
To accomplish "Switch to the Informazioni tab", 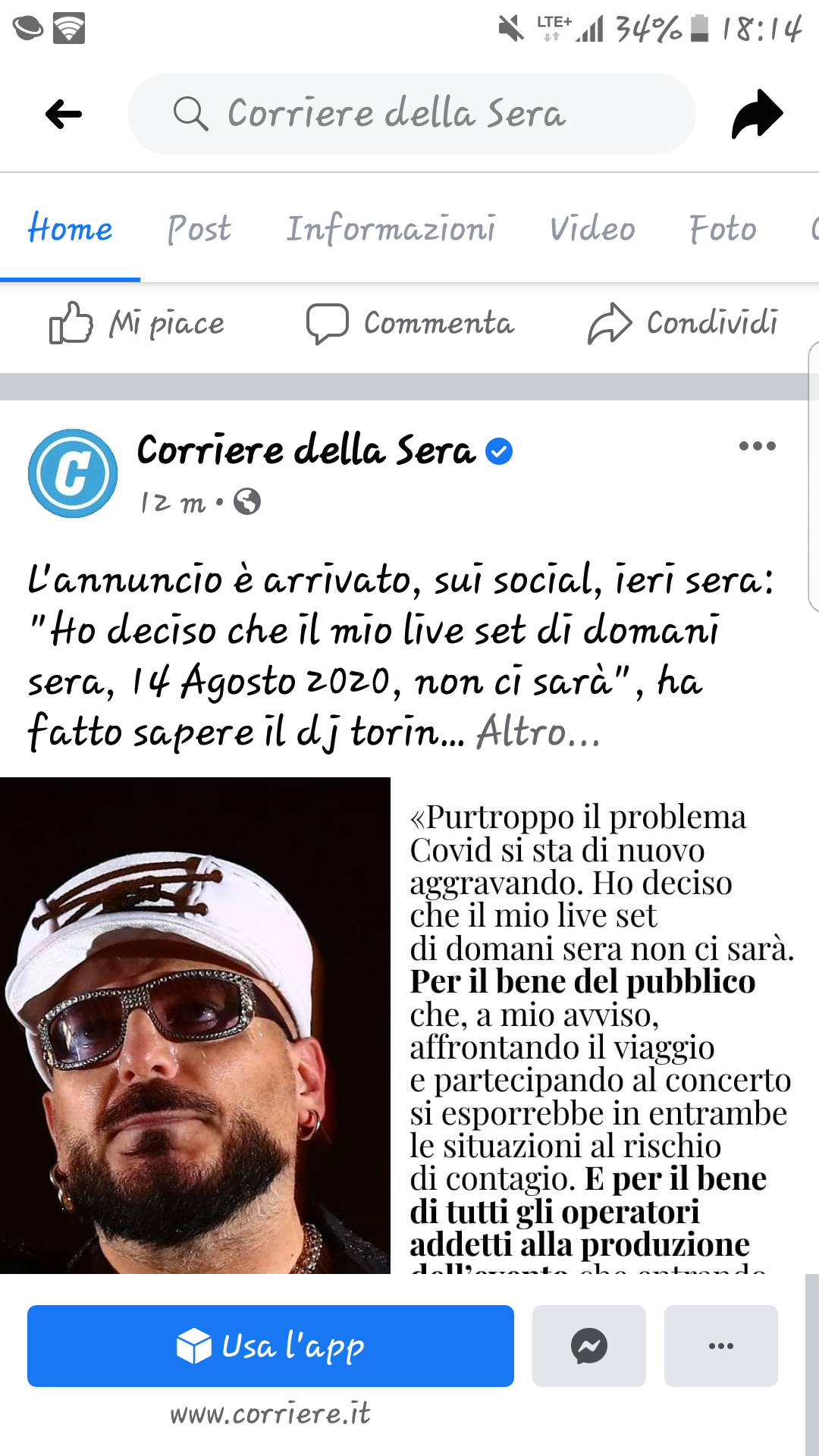I will (x=391, y=229).
